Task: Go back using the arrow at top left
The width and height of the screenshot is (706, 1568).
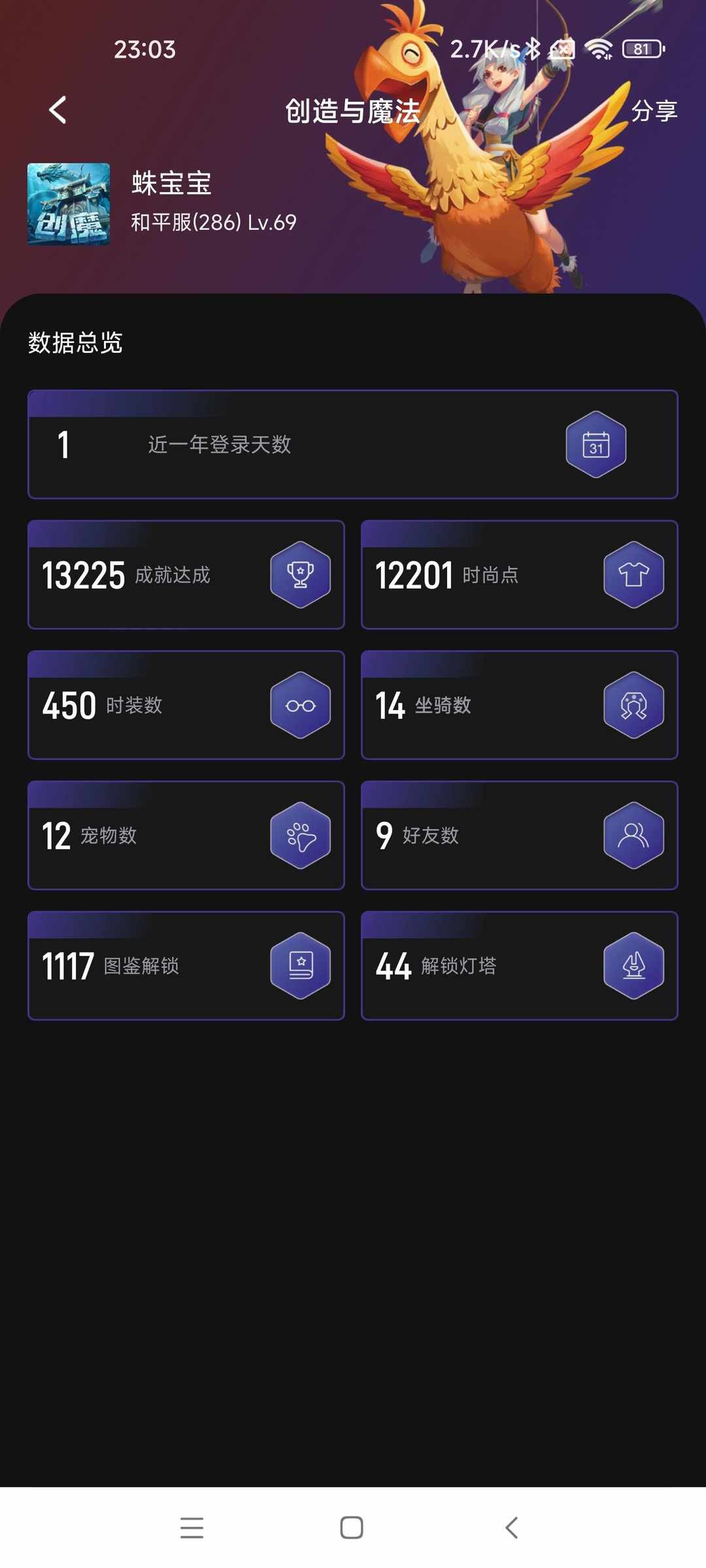Action: click(58, 110)
